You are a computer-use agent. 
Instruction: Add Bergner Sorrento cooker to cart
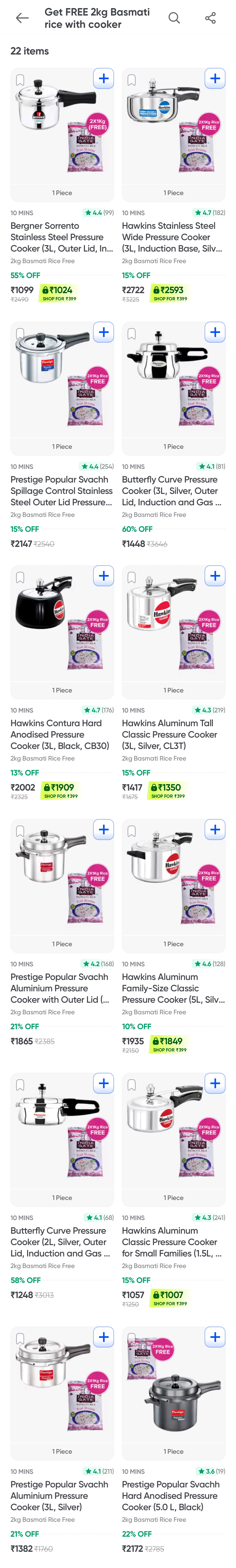pos(103,79)
